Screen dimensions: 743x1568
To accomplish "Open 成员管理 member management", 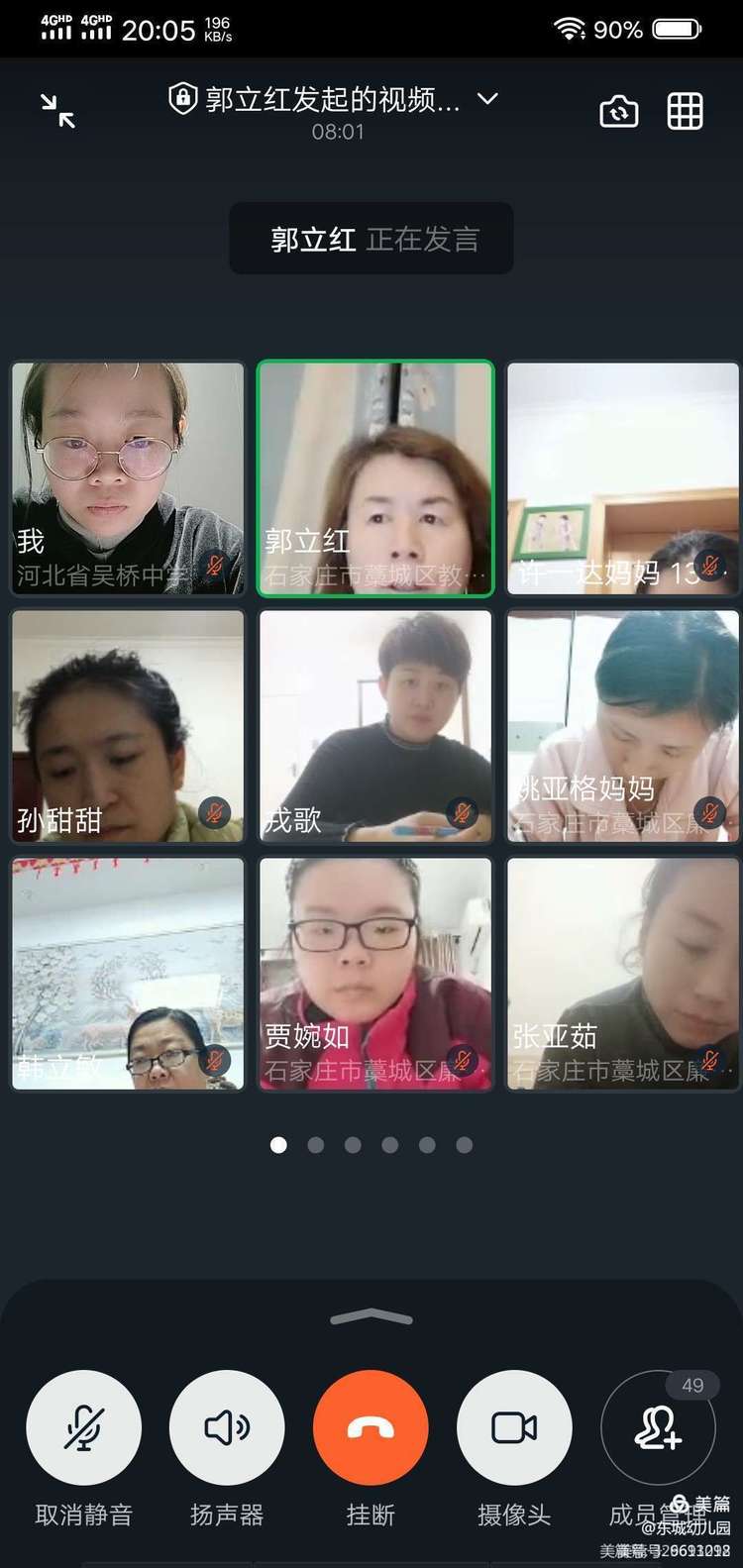I will click(658, 1427).
